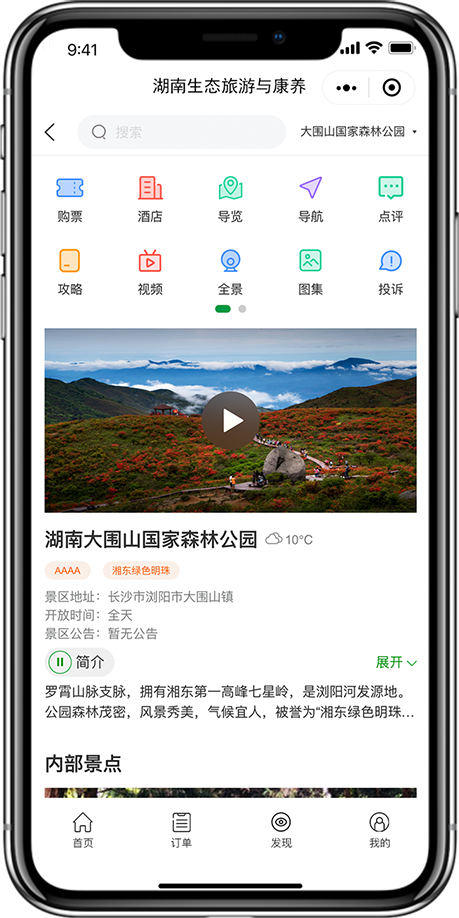459x918 pixels.
Task: File a 投诉 complaint
Action: [391, 272]
